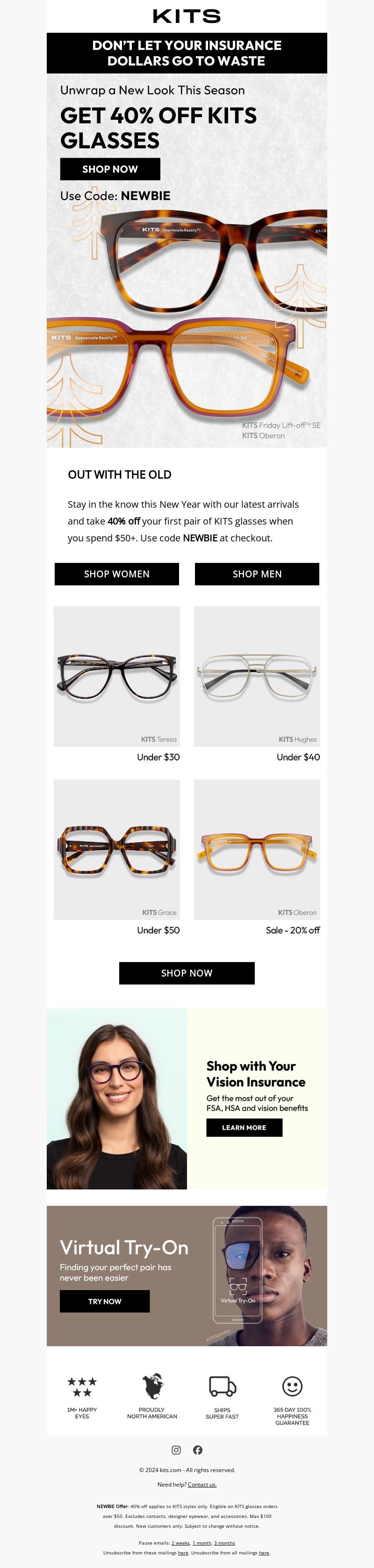
Task: Tap SHOP NOW in the 40% off banner
Action: 110,169
